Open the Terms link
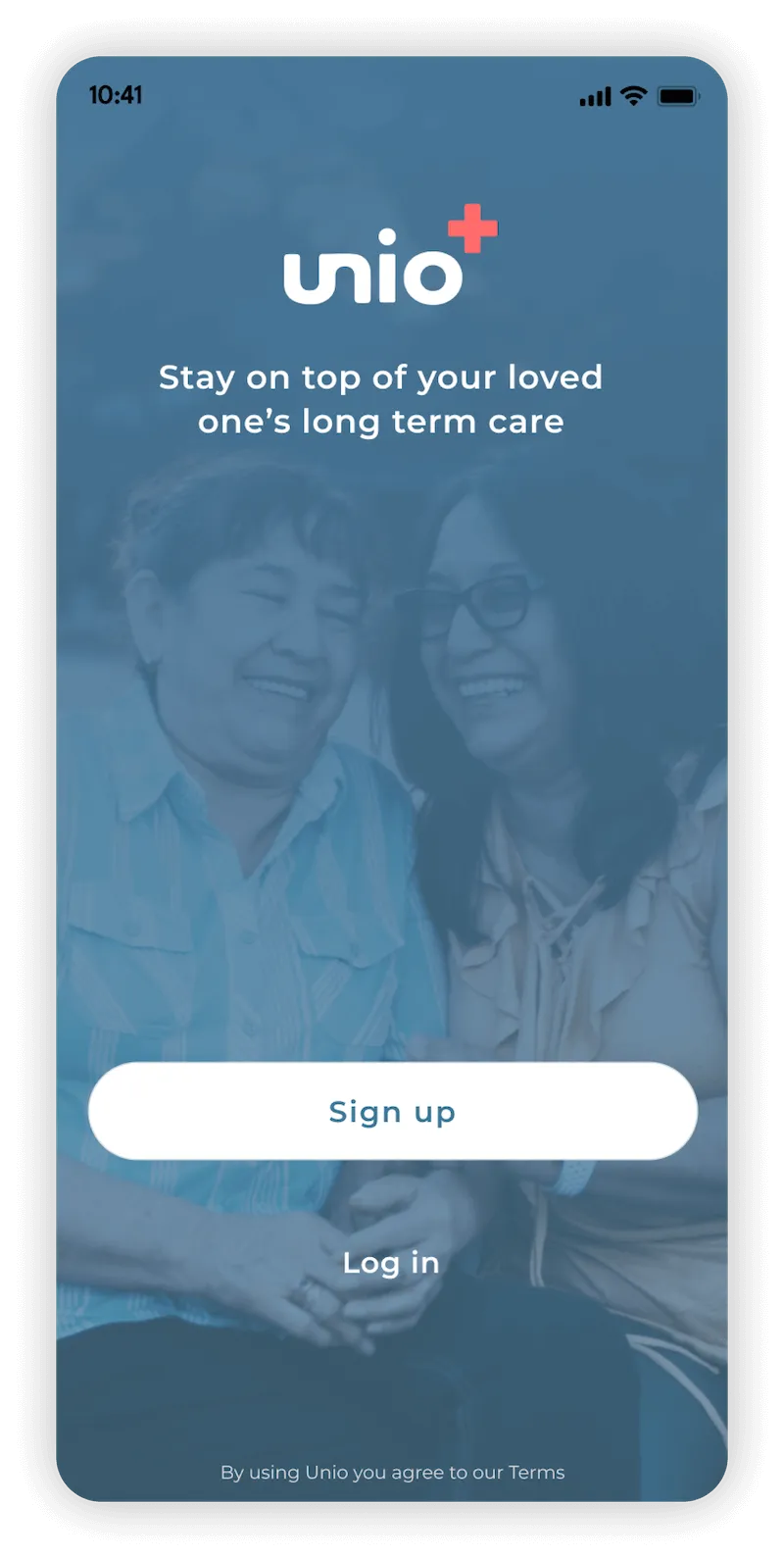This screenshot has height=1558, width=784. [x=536, y=1472]
